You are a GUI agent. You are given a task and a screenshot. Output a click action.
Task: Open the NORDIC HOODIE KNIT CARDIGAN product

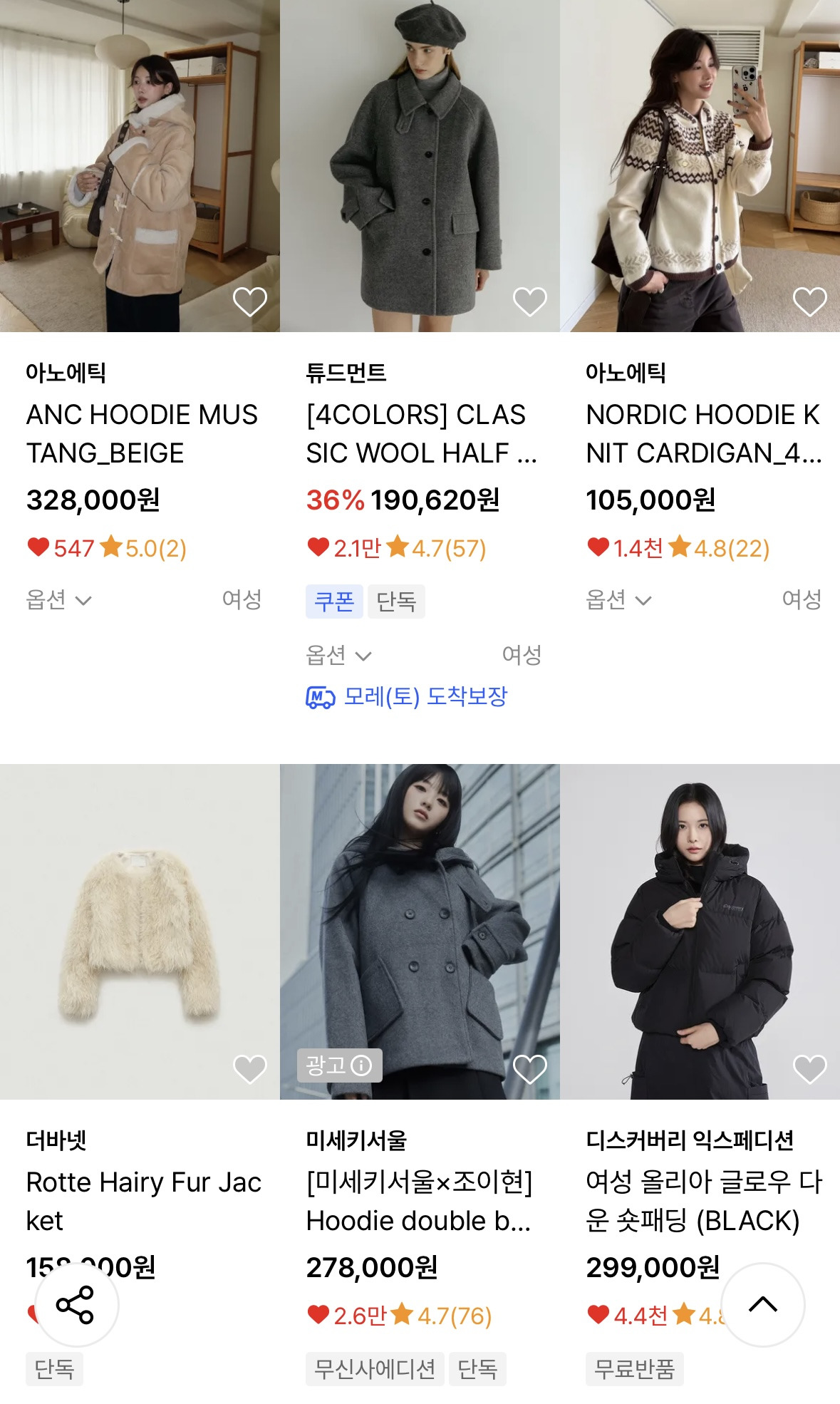coord(702,433)
